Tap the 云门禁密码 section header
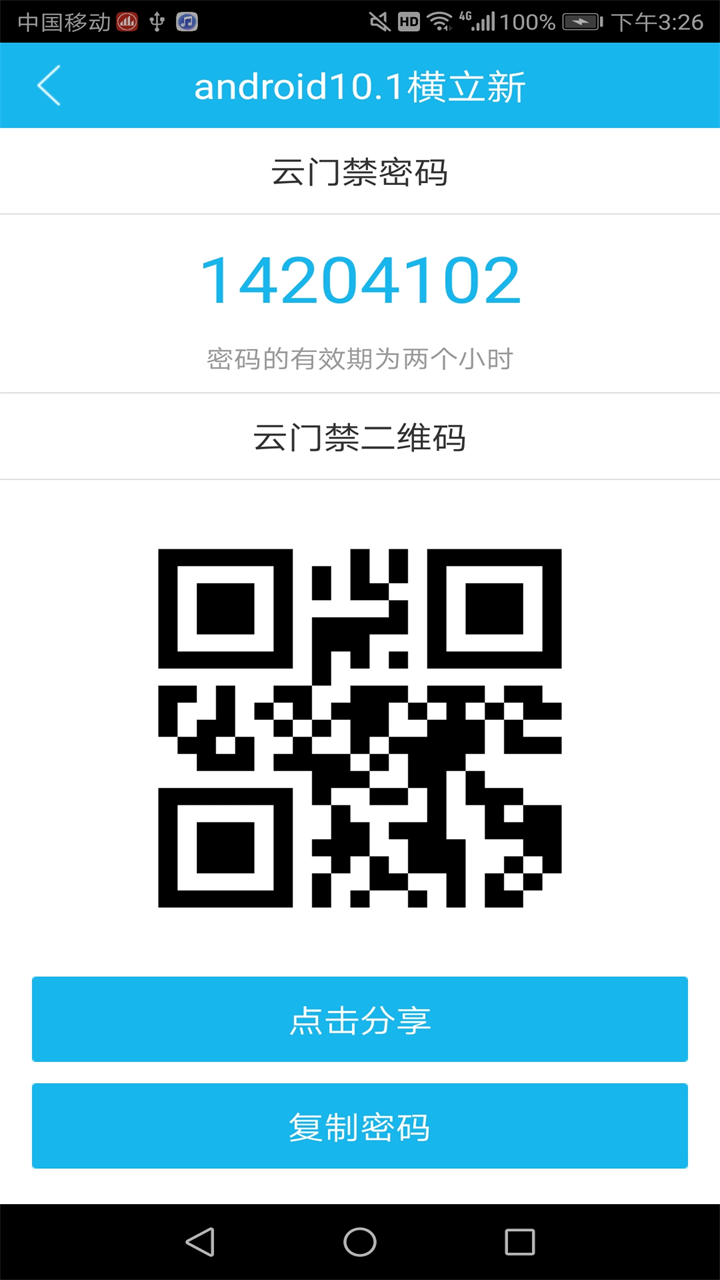This screenshot has width=720, height=1280. (360, 171)
